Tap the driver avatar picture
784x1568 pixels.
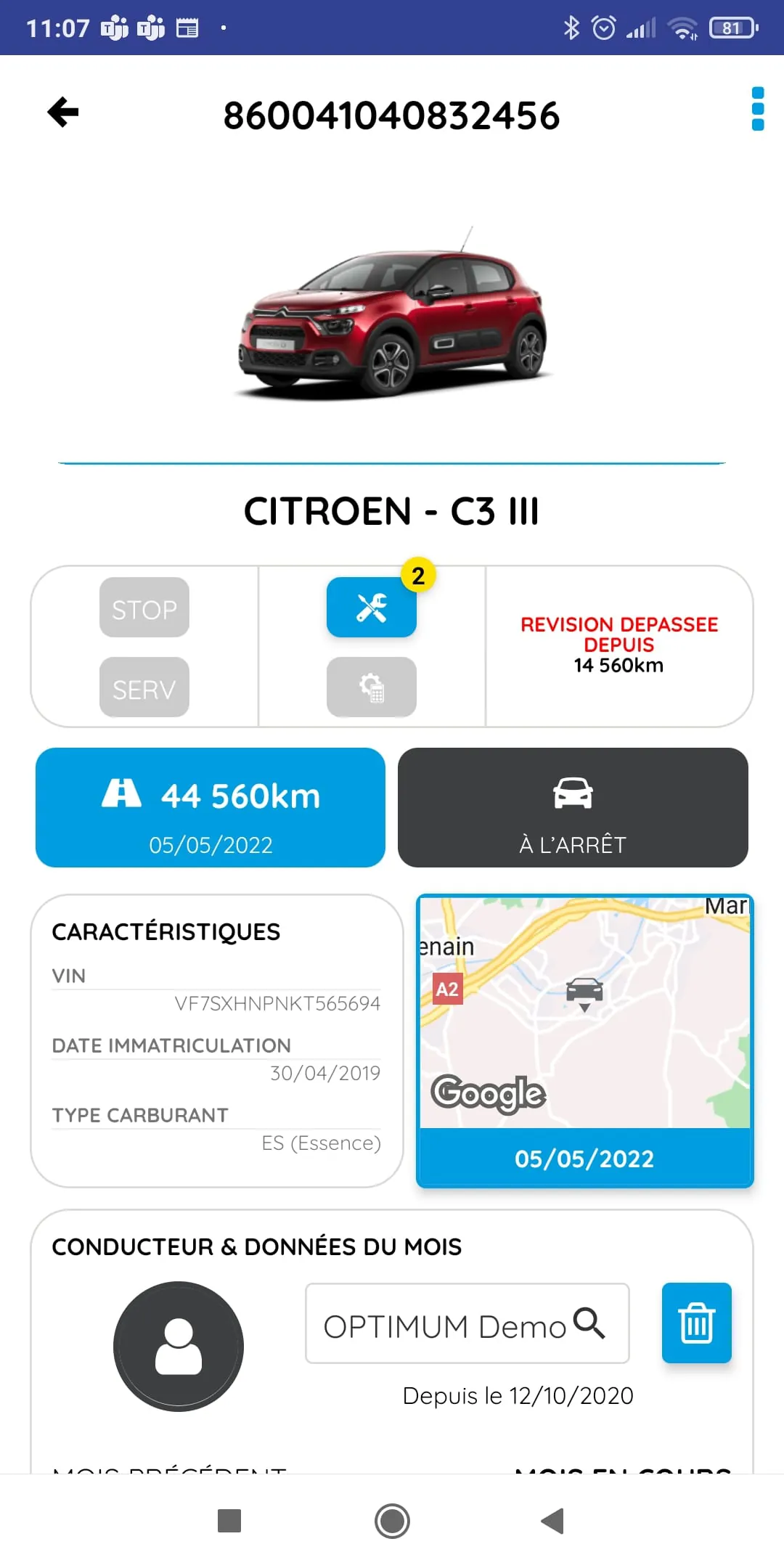click(x=179, y=1347)
